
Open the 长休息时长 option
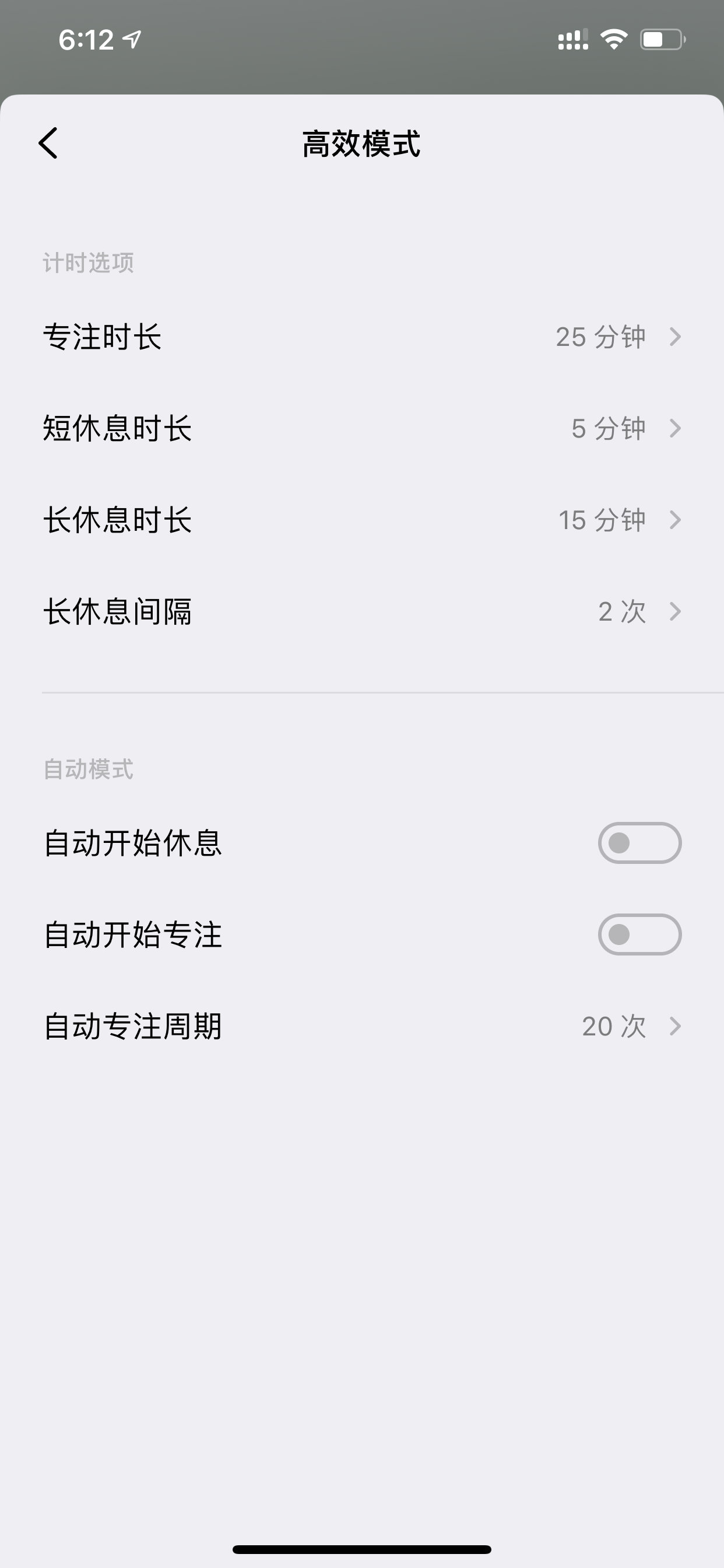pos(362,520)
